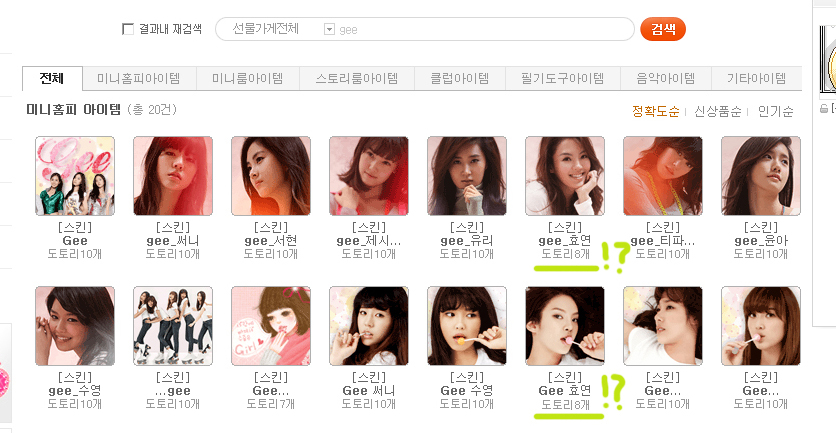Select the 클럽아이템 tab
Viewport: 836px width, 433px height.
pos(459,79)
